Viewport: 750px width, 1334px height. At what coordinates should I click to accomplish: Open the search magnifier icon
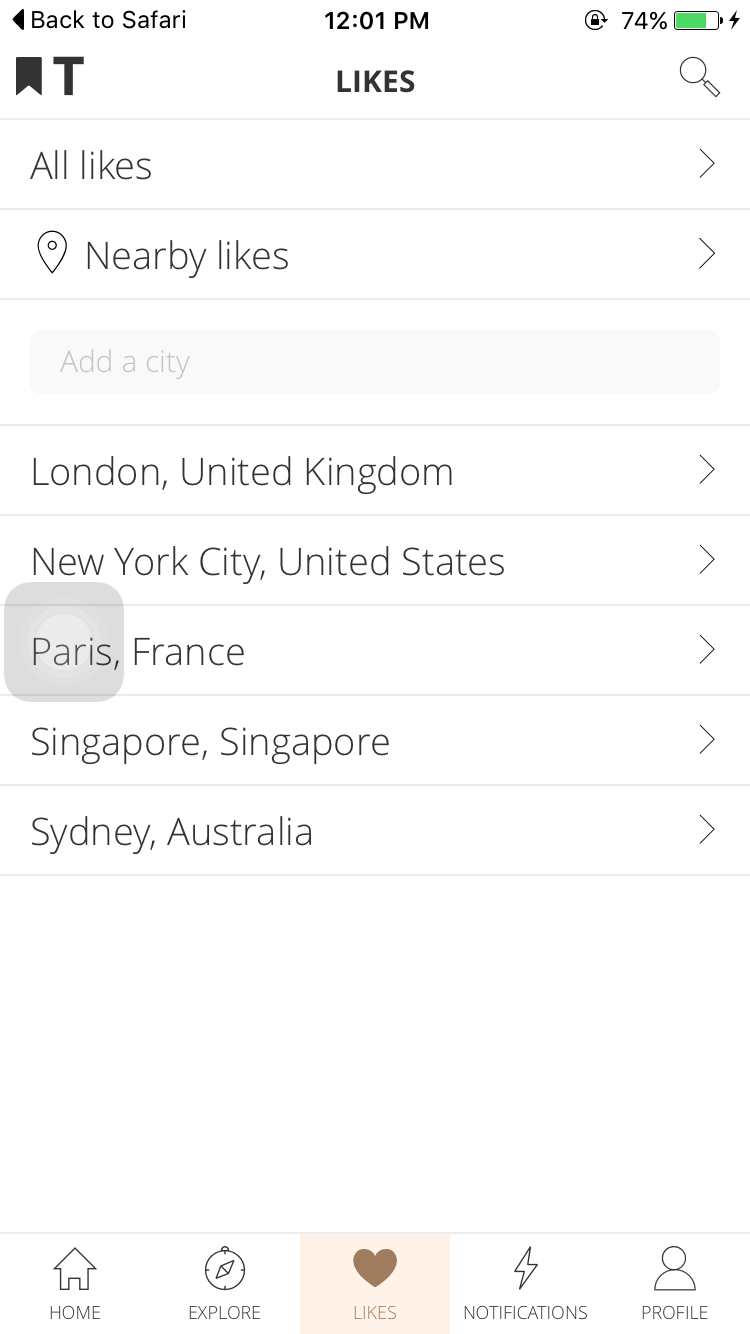click(x=699, y=77)
